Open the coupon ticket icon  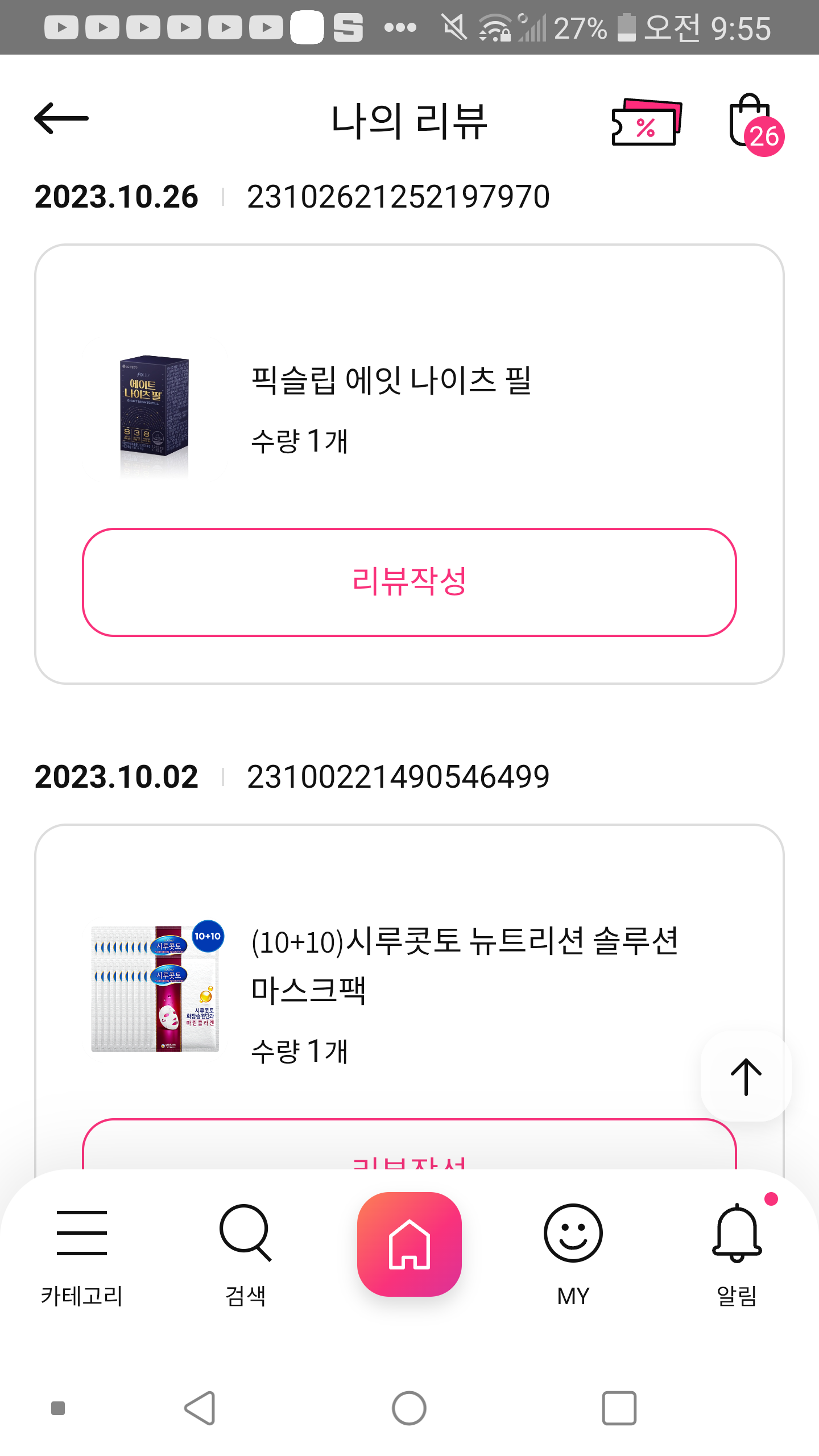pos(646,122)
